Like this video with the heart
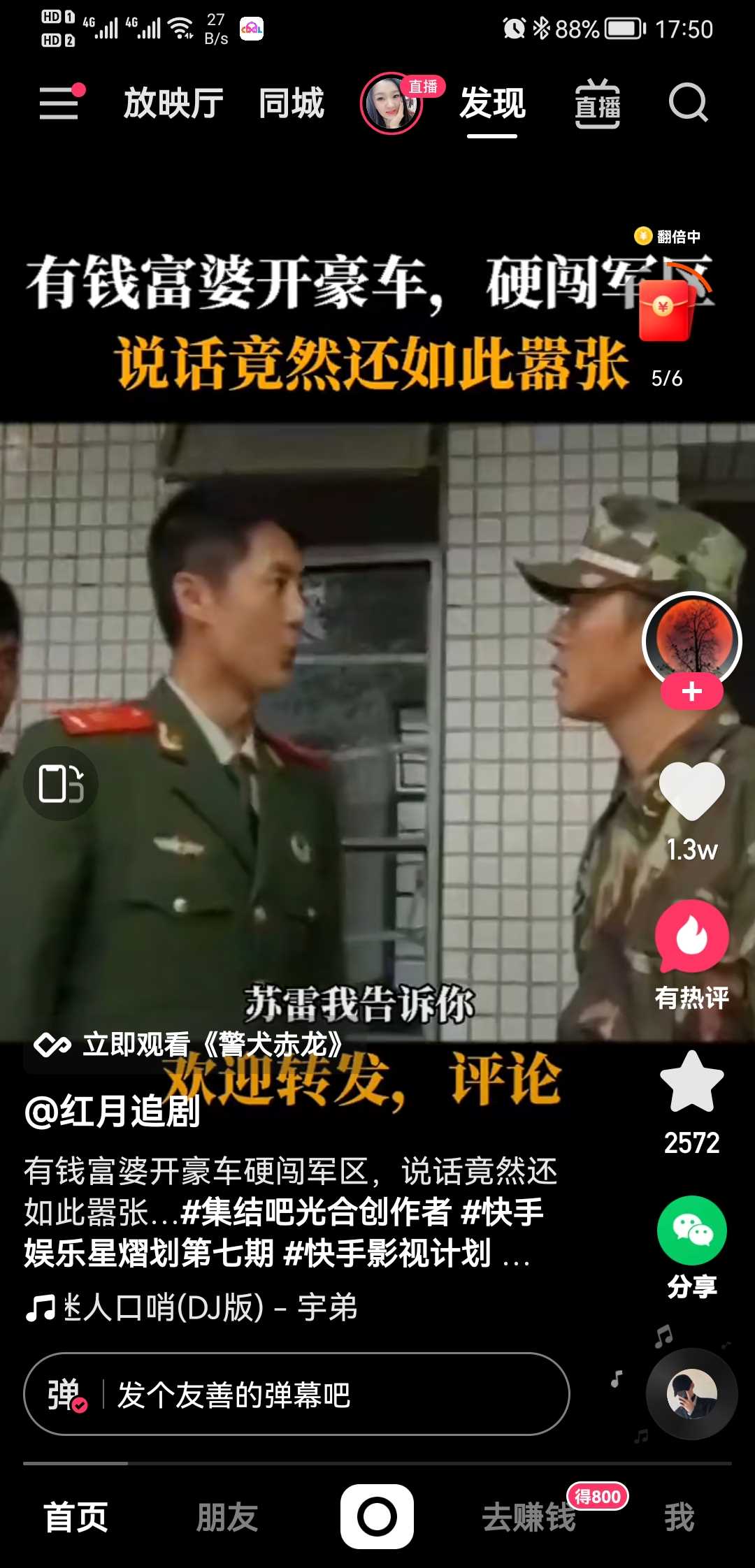This screenshot has height=1568, width=755. (x=691, y=792)
